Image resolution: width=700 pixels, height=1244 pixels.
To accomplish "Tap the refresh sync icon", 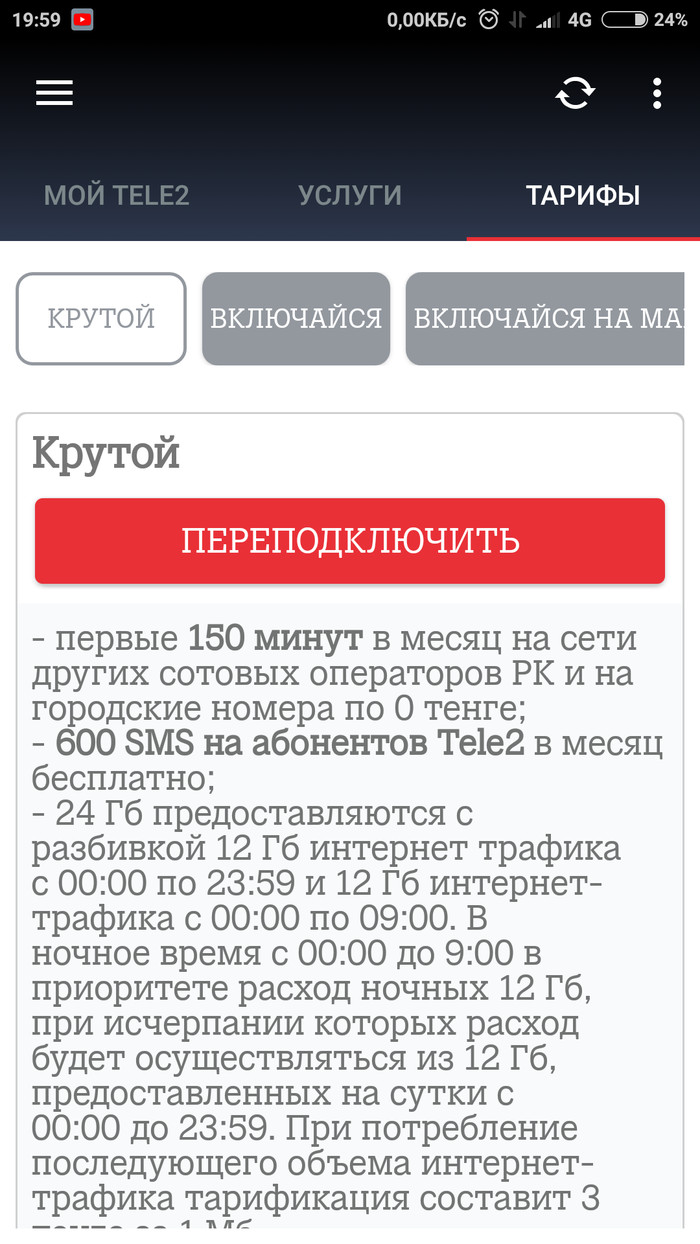I will [x=575, y=93].
